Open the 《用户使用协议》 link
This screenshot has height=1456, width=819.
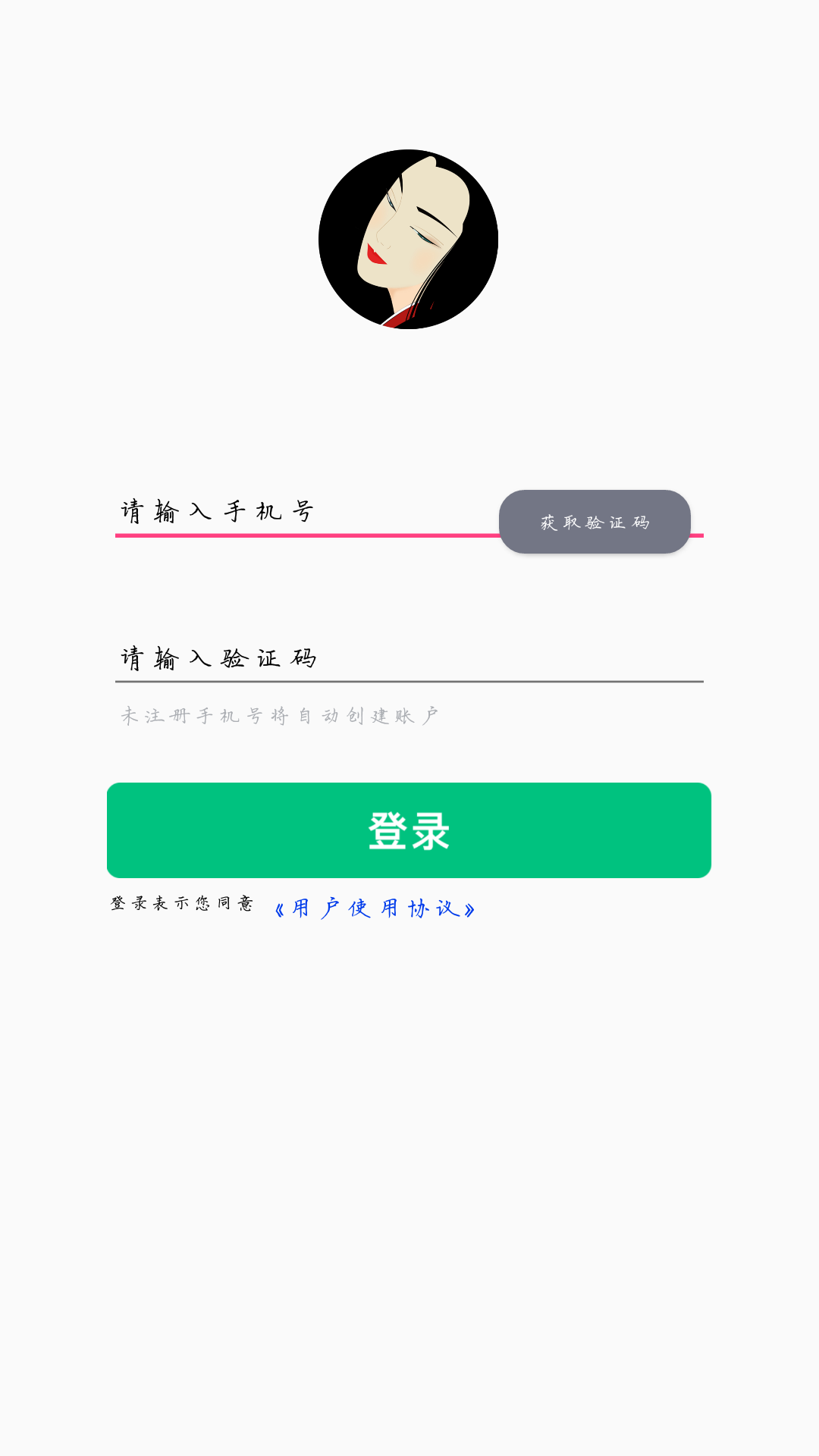click(x=375, y=908)
